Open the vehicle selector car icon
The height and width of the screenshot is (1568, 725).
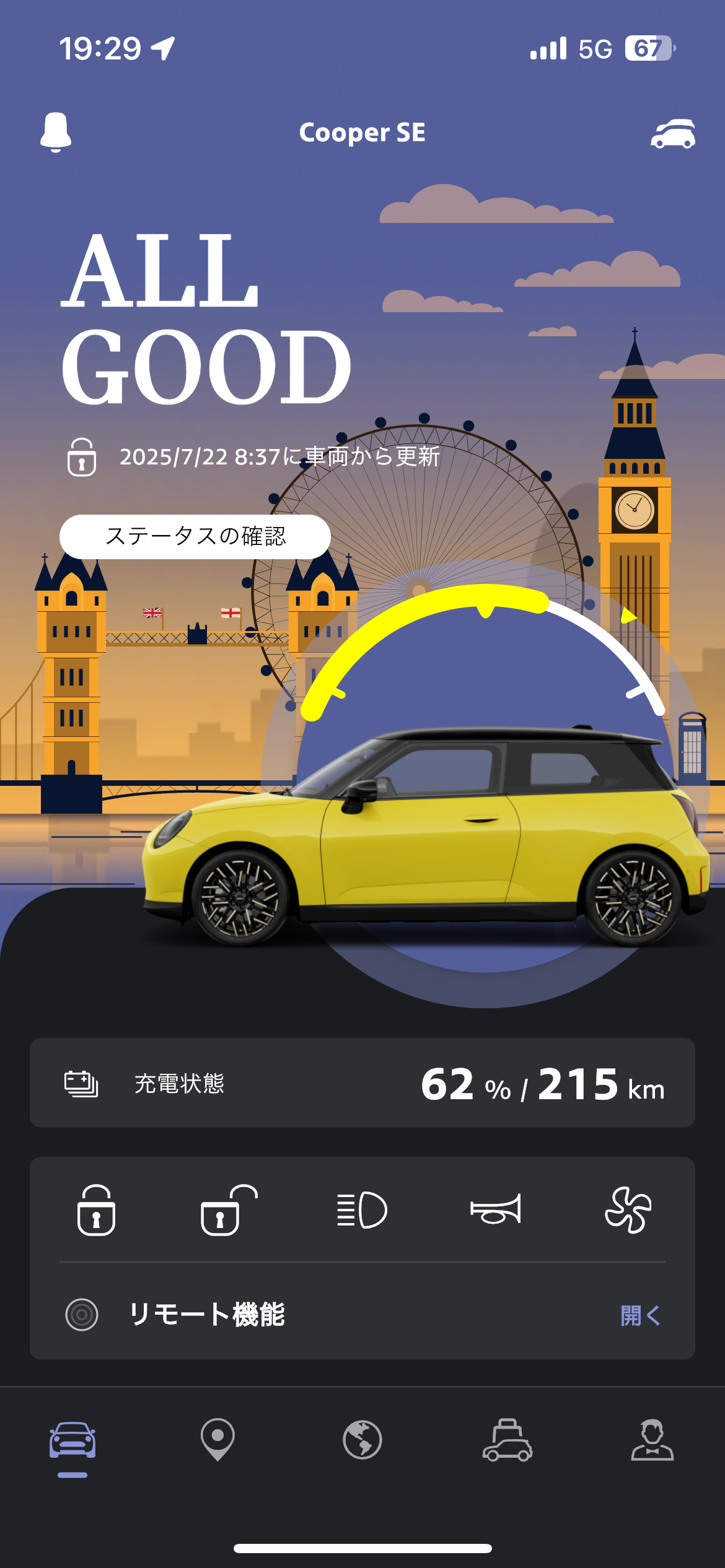pos(672,134)
